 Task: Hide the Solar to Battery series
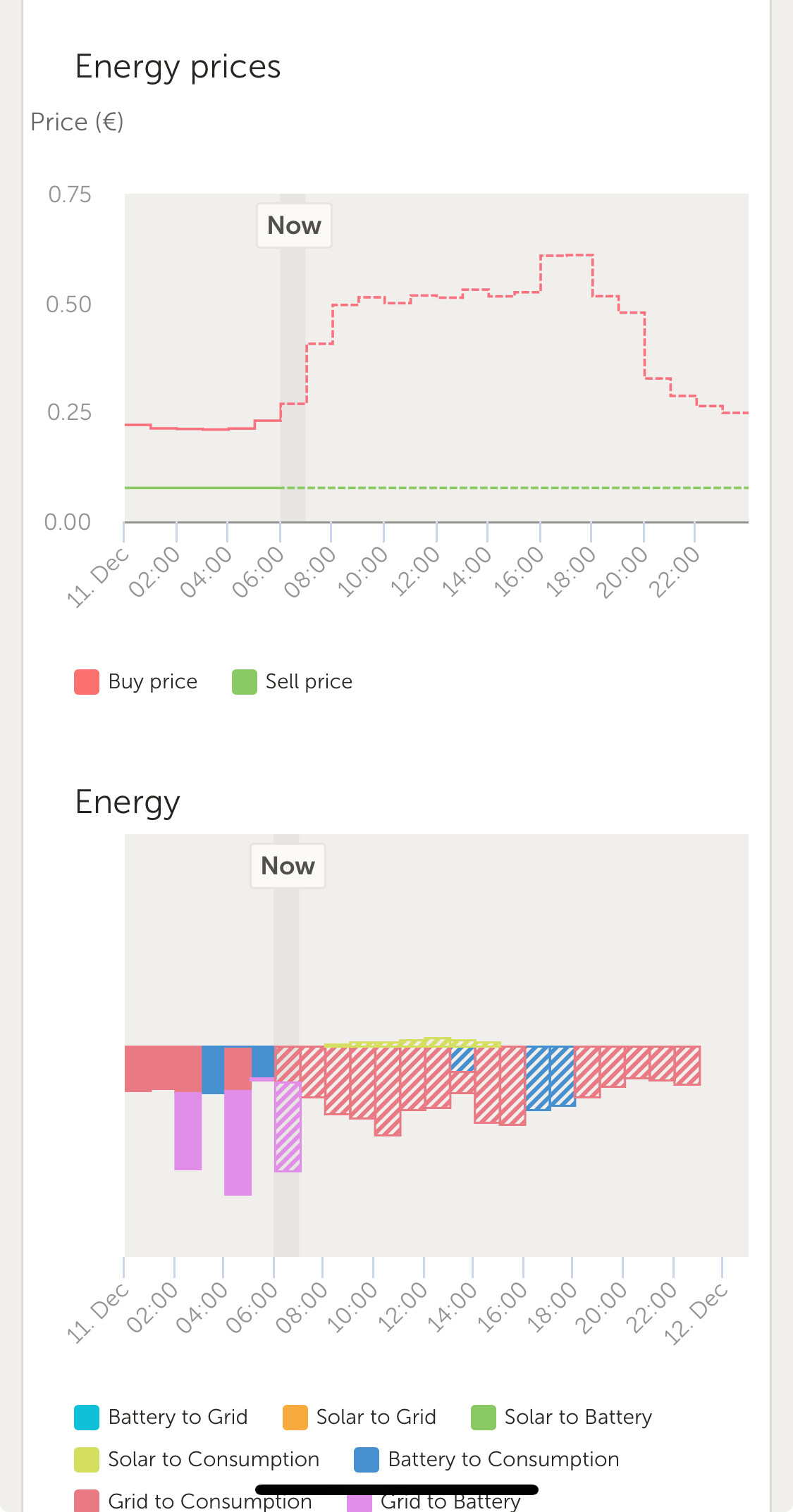pos(562,1417)
